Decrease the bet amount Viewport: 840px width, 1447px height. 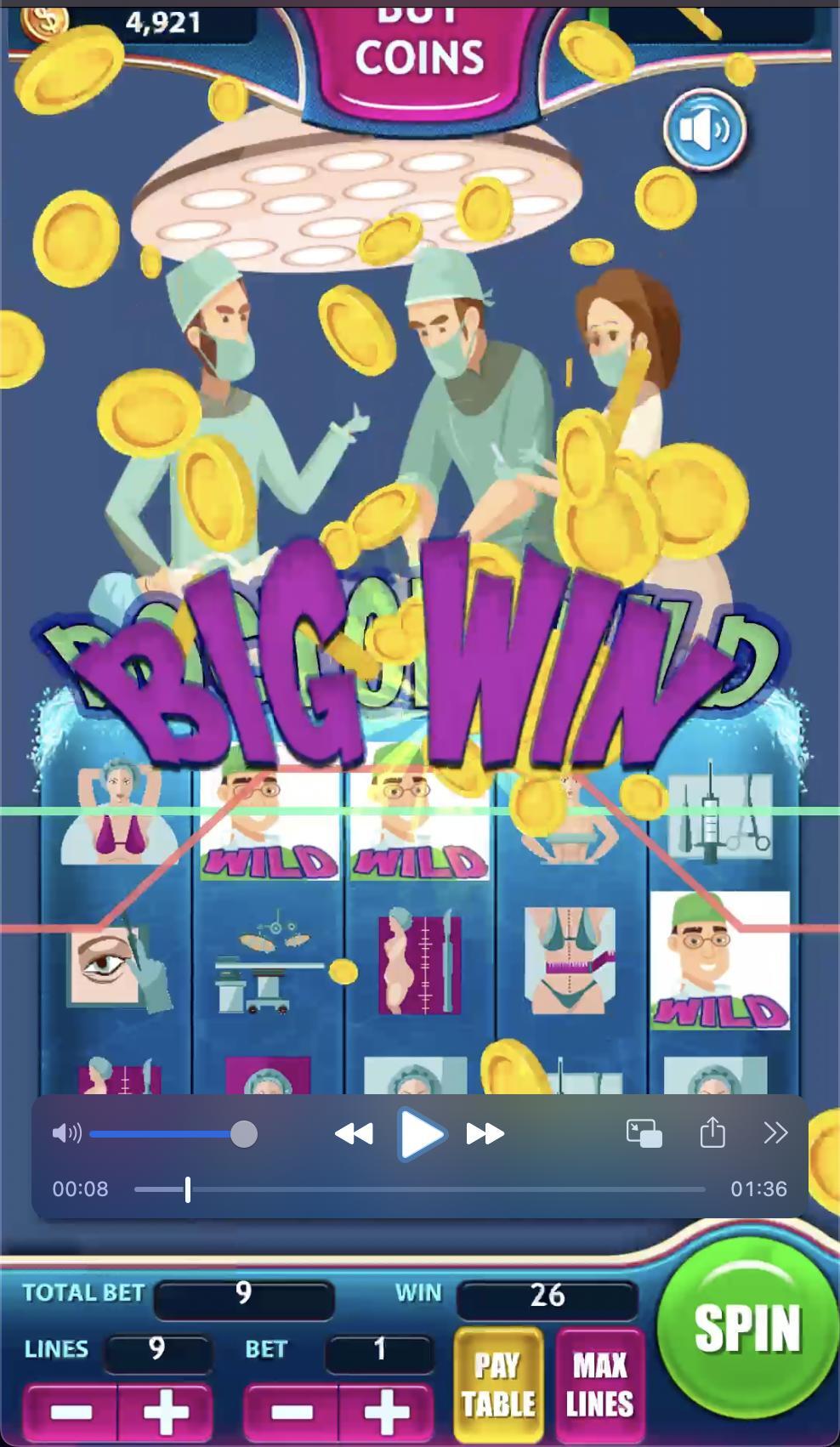(292, 1413)
